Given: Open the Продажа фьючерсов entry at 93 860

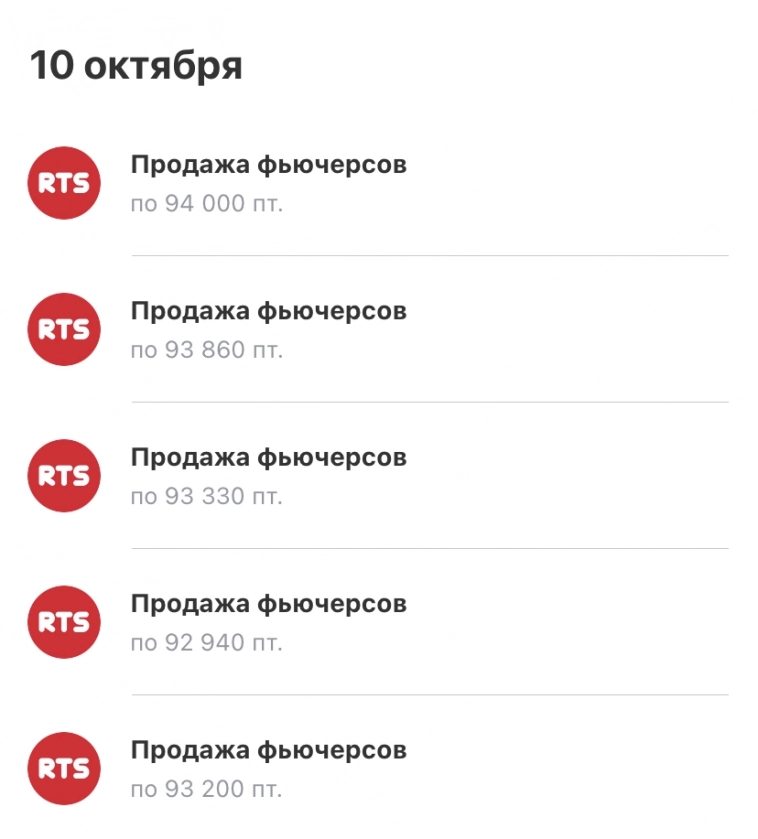Looking at the screenshot, I should [x=270, y=311].
